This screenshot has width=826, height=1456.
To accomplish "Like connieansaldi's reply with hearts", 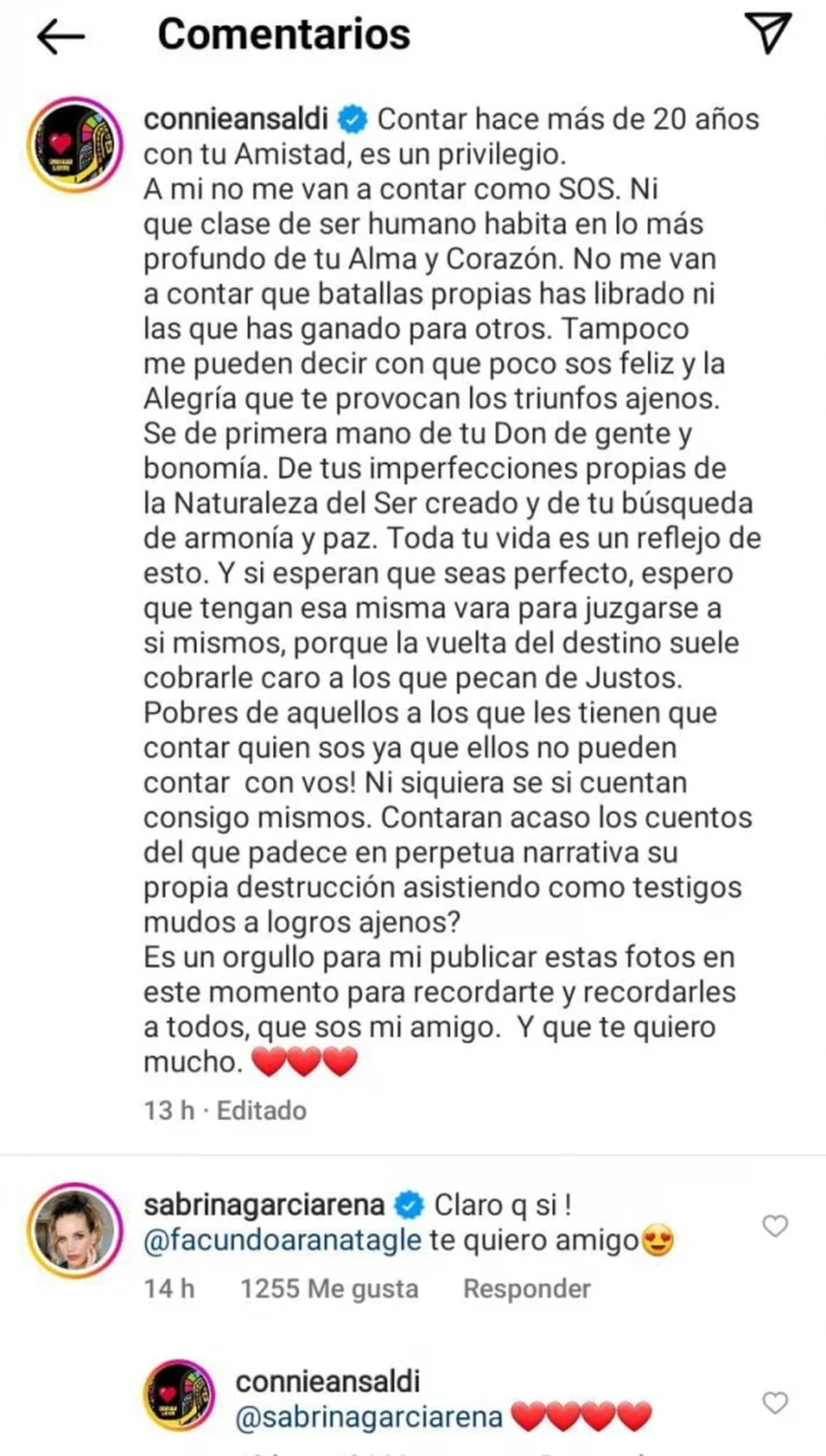I will pos(775,1403).
